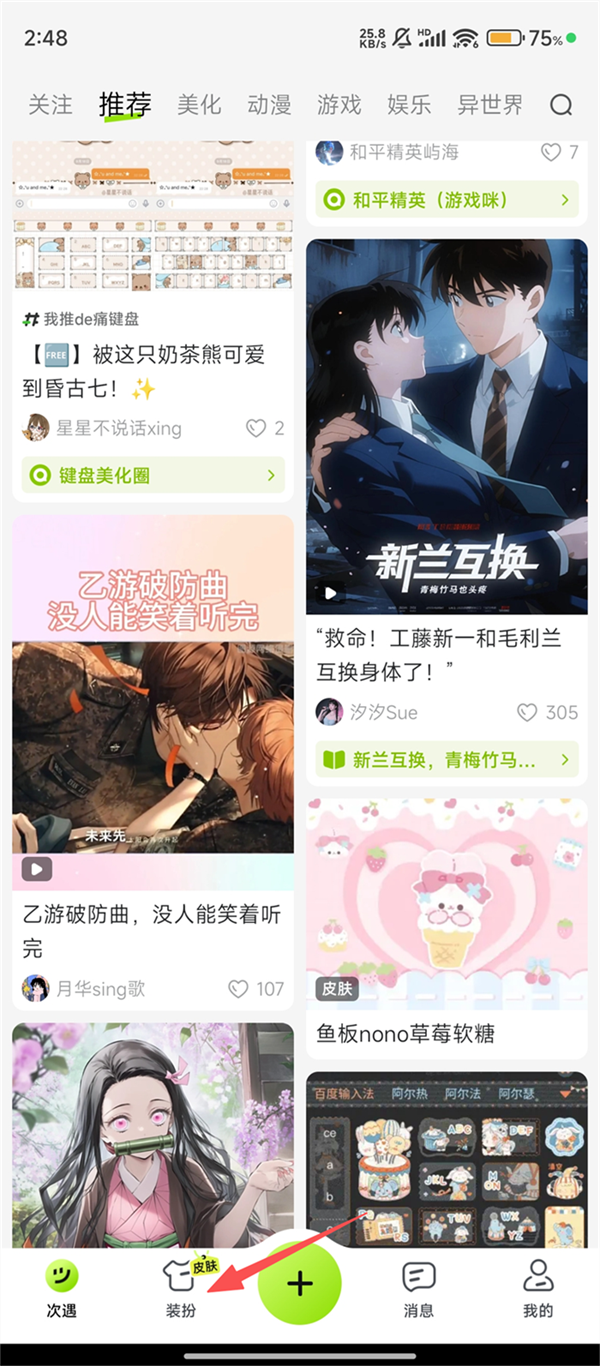This screenshot has height=1366, width=600.
Task: Open the 和平精英（游戏咪）circle link
Action: click(x=446, y=200)
